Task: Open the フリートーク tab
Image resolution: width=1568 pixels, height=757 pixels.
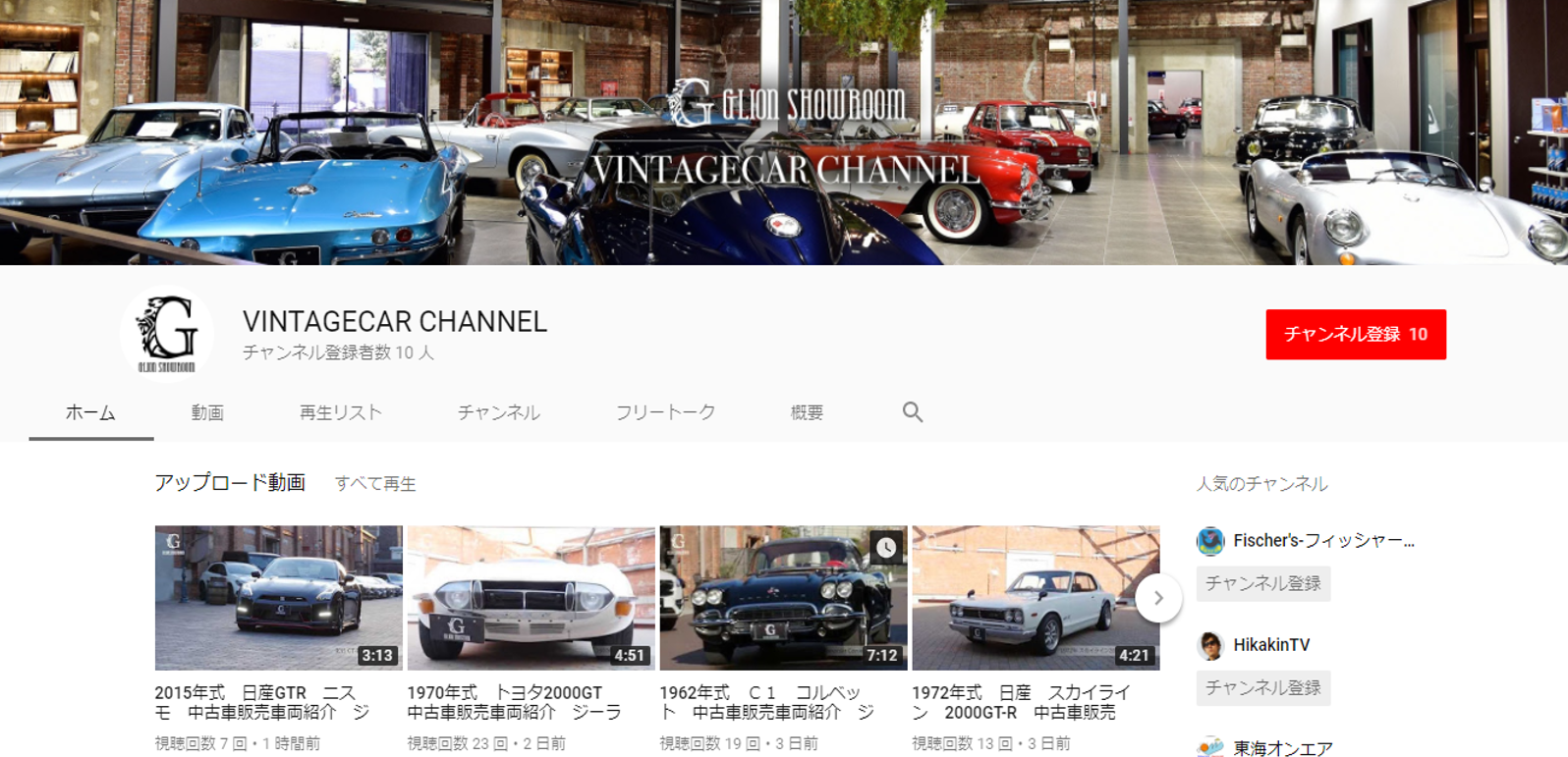Action: (665, 412)
